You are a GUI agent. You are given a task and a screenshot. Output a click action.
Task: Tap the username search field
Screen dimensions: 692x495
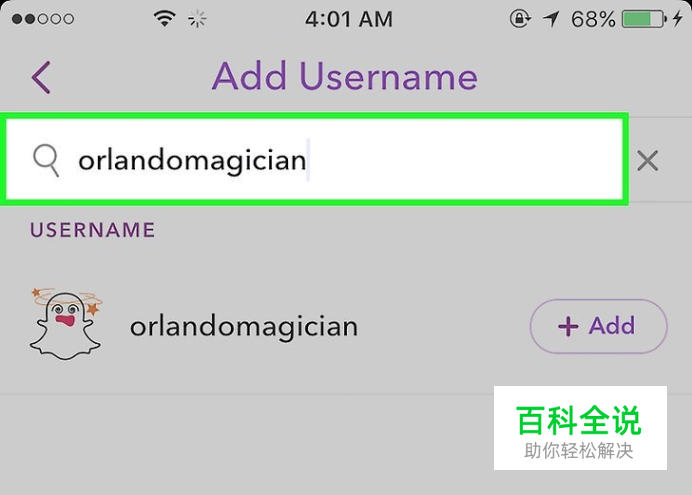314,159
